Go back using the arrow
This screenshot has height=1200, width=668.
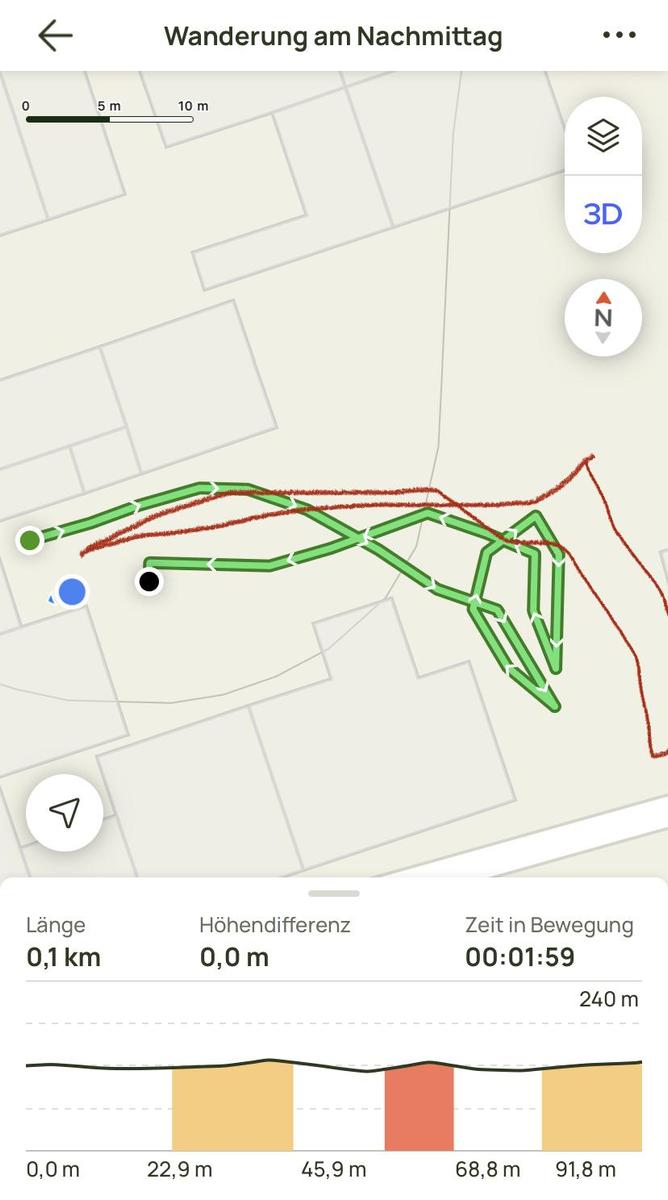[x=55, y=36]
